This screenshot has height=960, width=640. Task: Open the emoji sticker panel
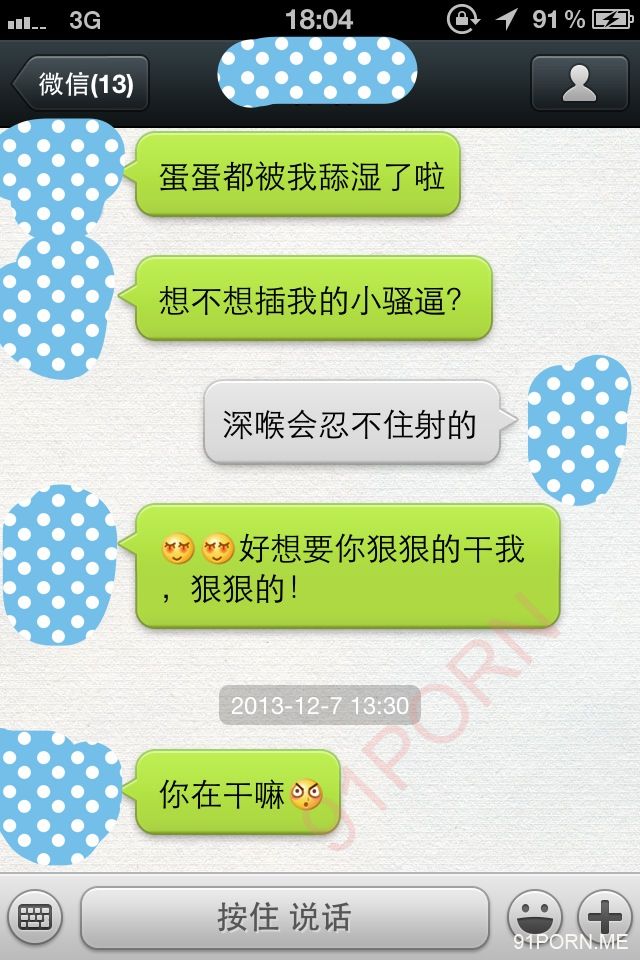coord(534,916)
